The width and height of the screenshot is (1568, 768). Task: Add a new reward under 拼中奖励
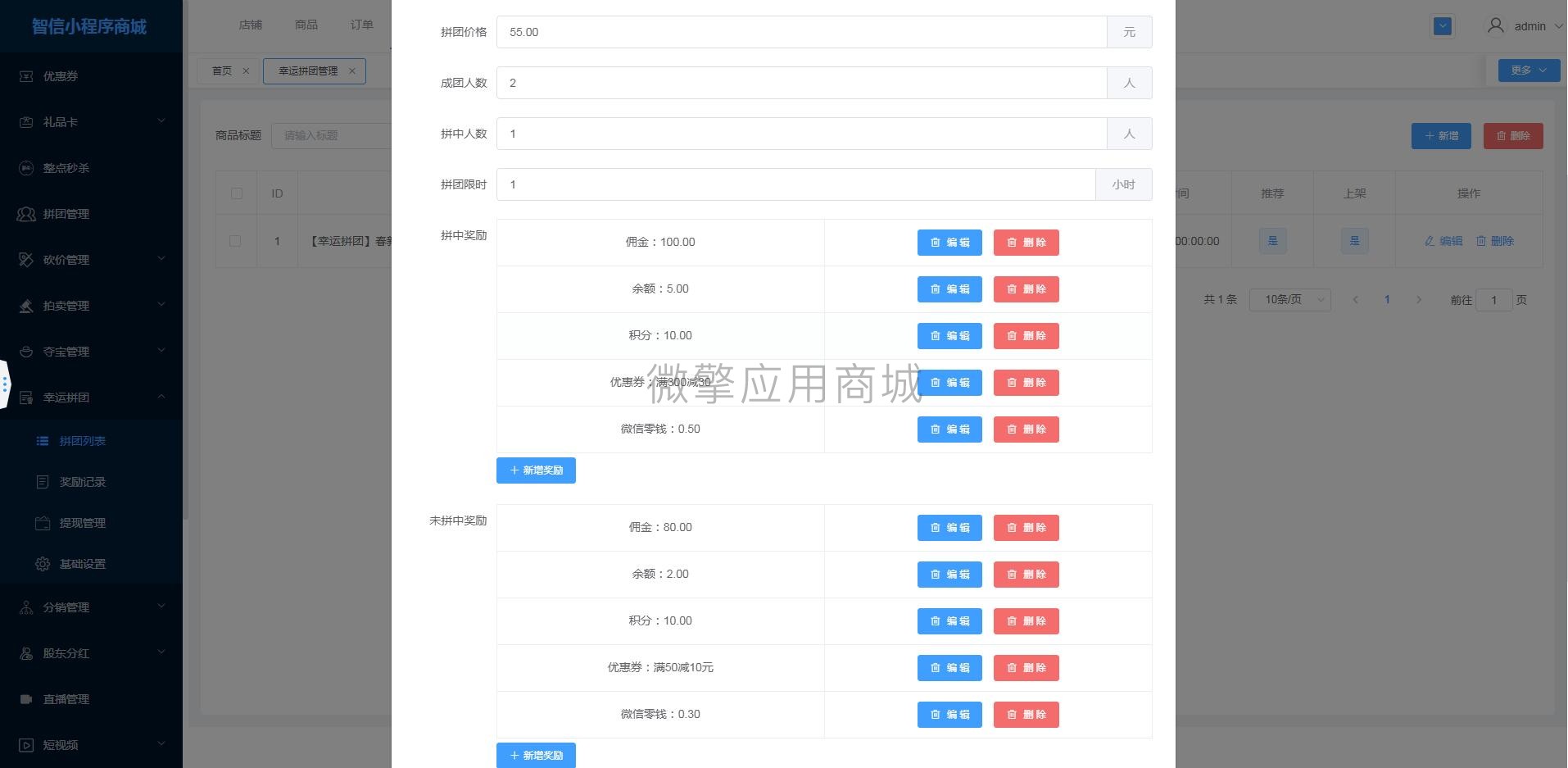click(536, 470)
